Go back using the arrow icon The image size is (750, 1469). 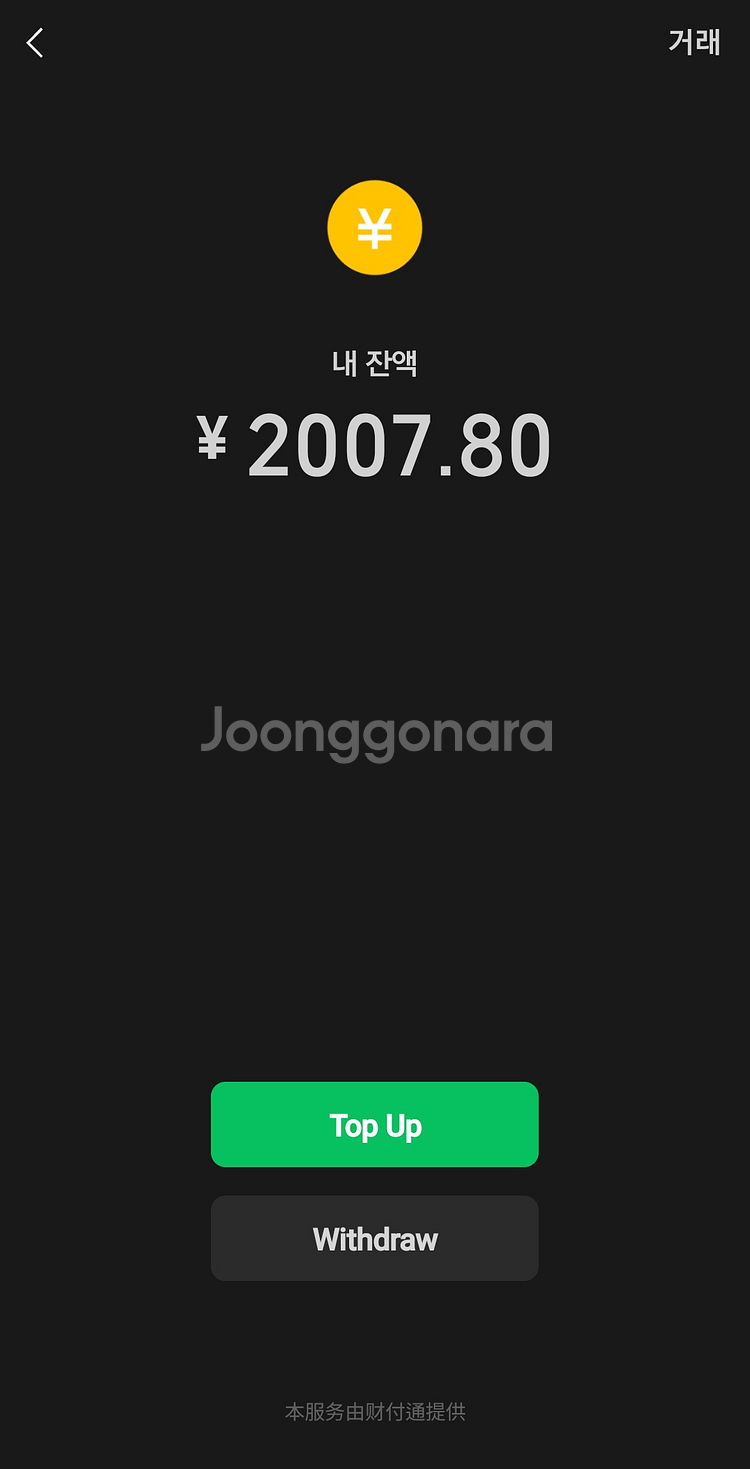[x=36, y=43]
